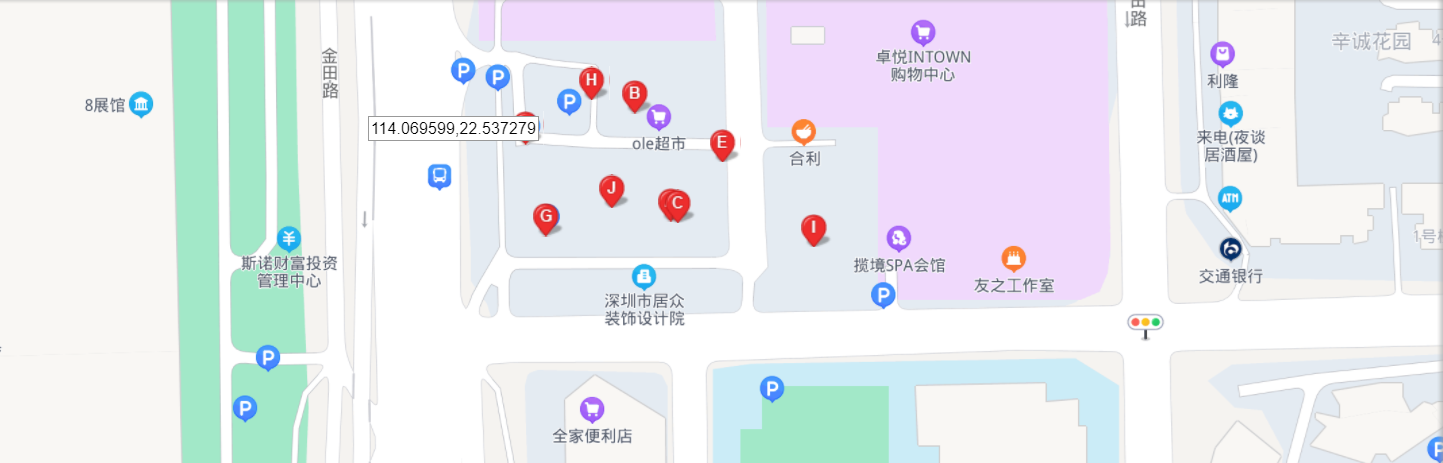This screenshot has height=463, width=1443.
Task: Open the 8展馆 museum point
Action: [x=141, y=104]
